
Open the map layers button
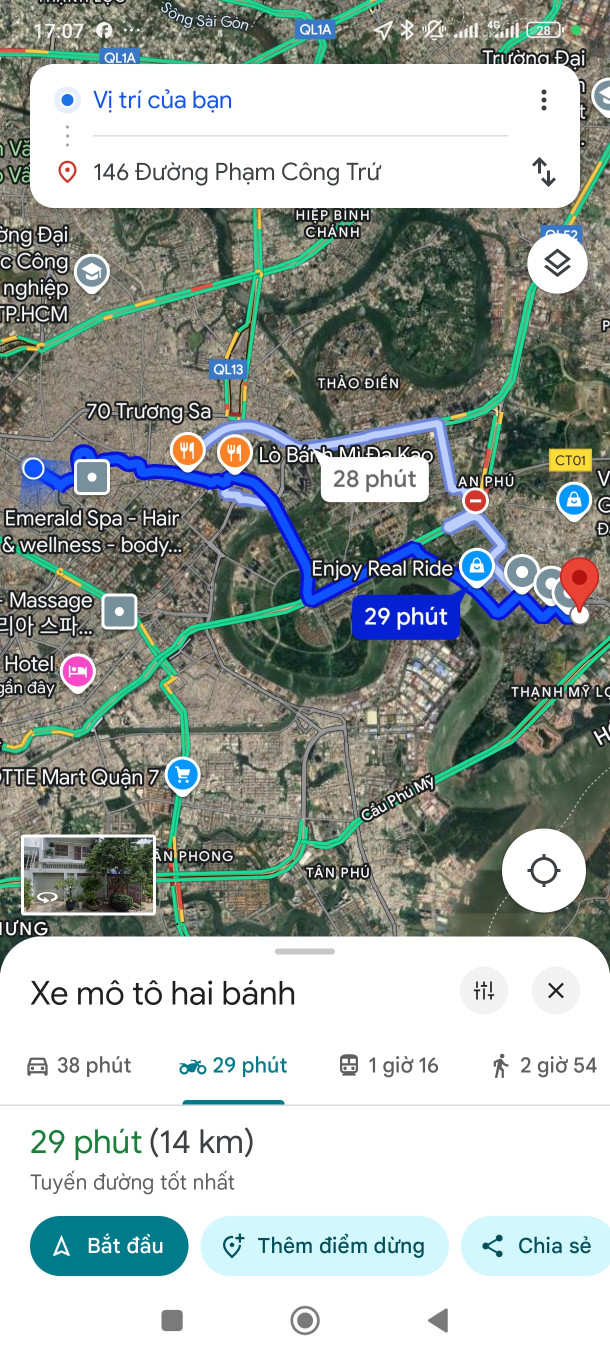tap(557, 264)
